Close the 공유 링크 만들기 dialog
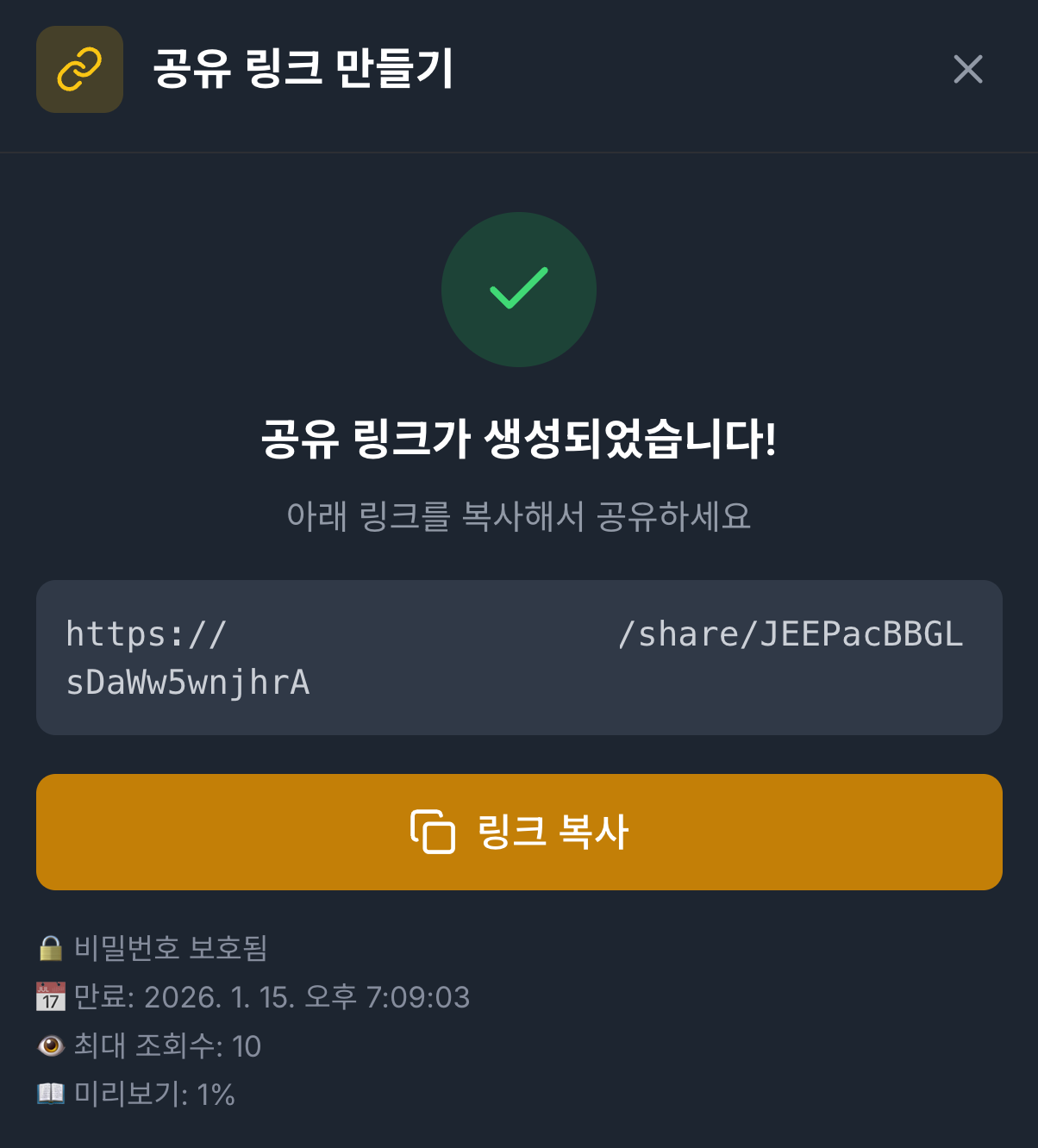1038x1148 pixels. [967, 69]
